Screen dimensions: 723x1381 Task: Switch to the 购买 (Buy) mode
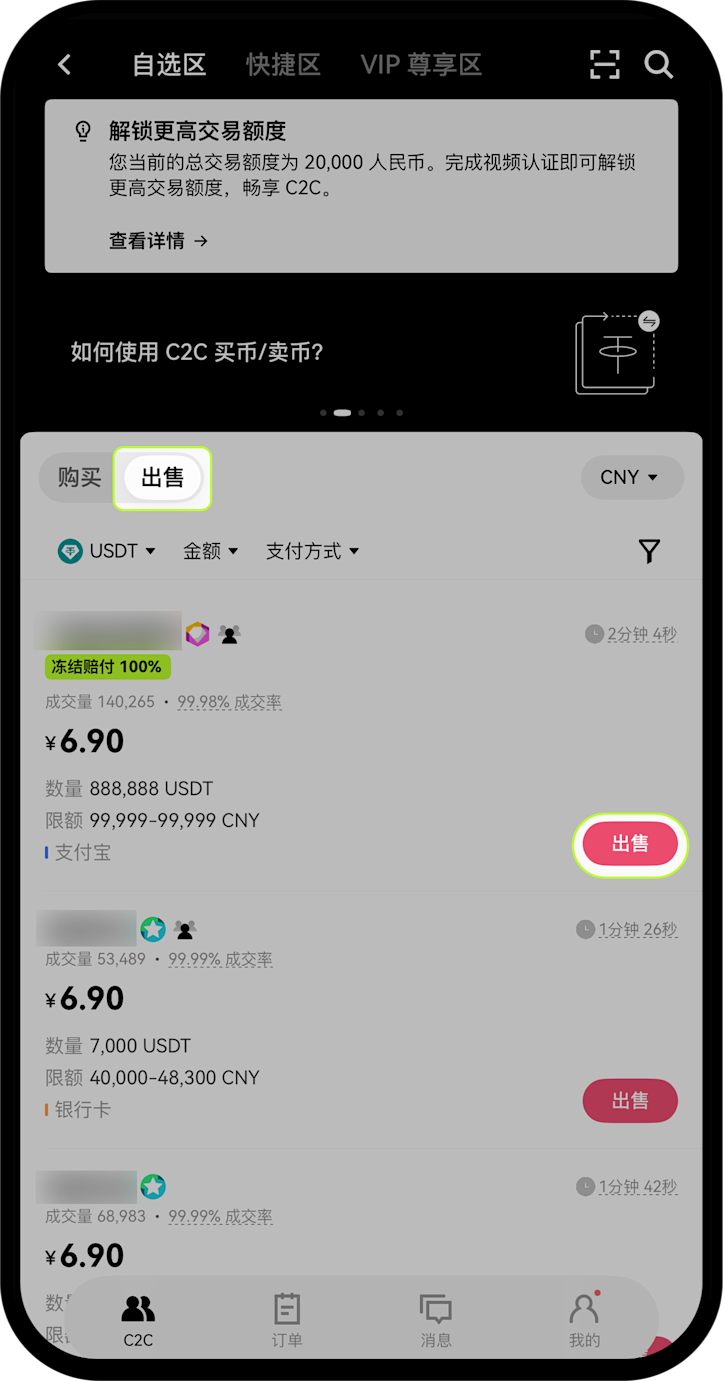pos(77,478)
